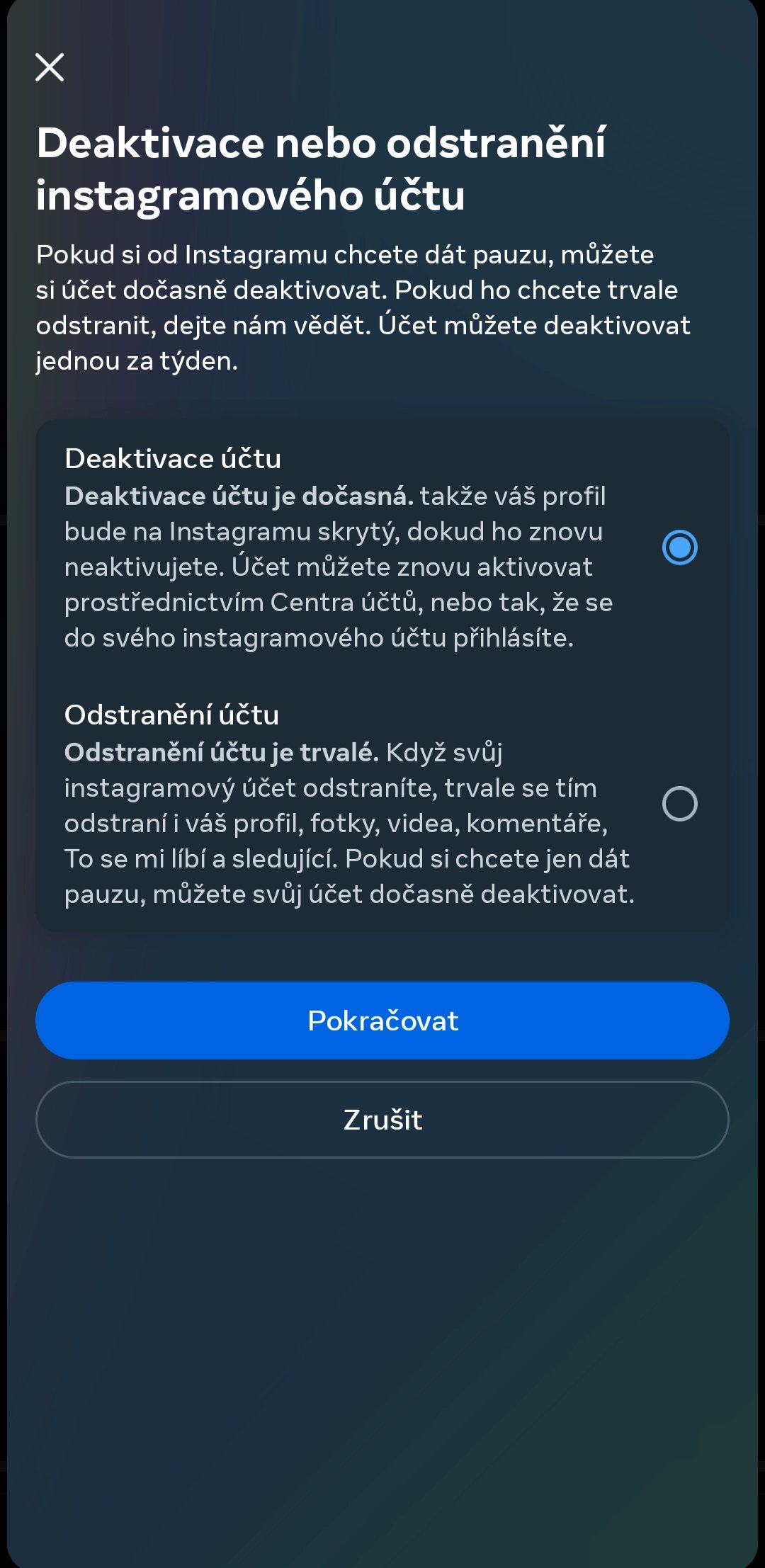The width and height of the screenshot is (765, 1568).
Task: Close the deactivation dialog with X
Action: [50, 67]
